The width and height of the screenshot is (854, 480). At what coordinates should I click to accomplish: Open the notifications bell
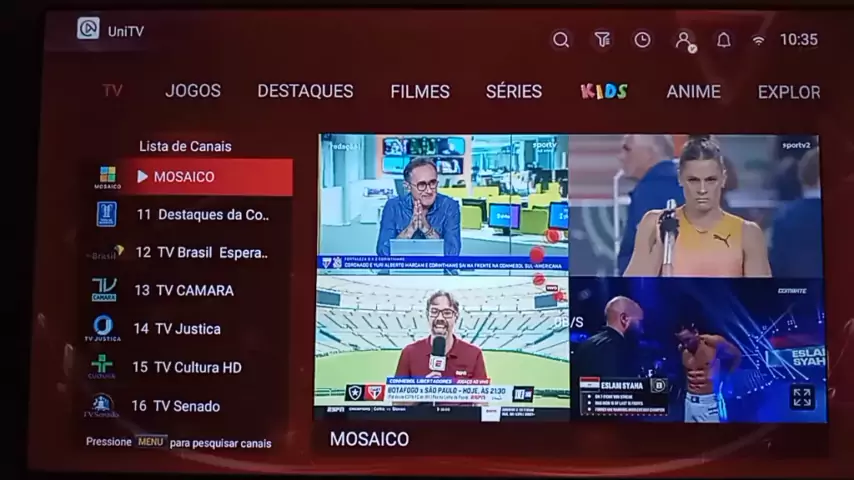pos(723,40)
